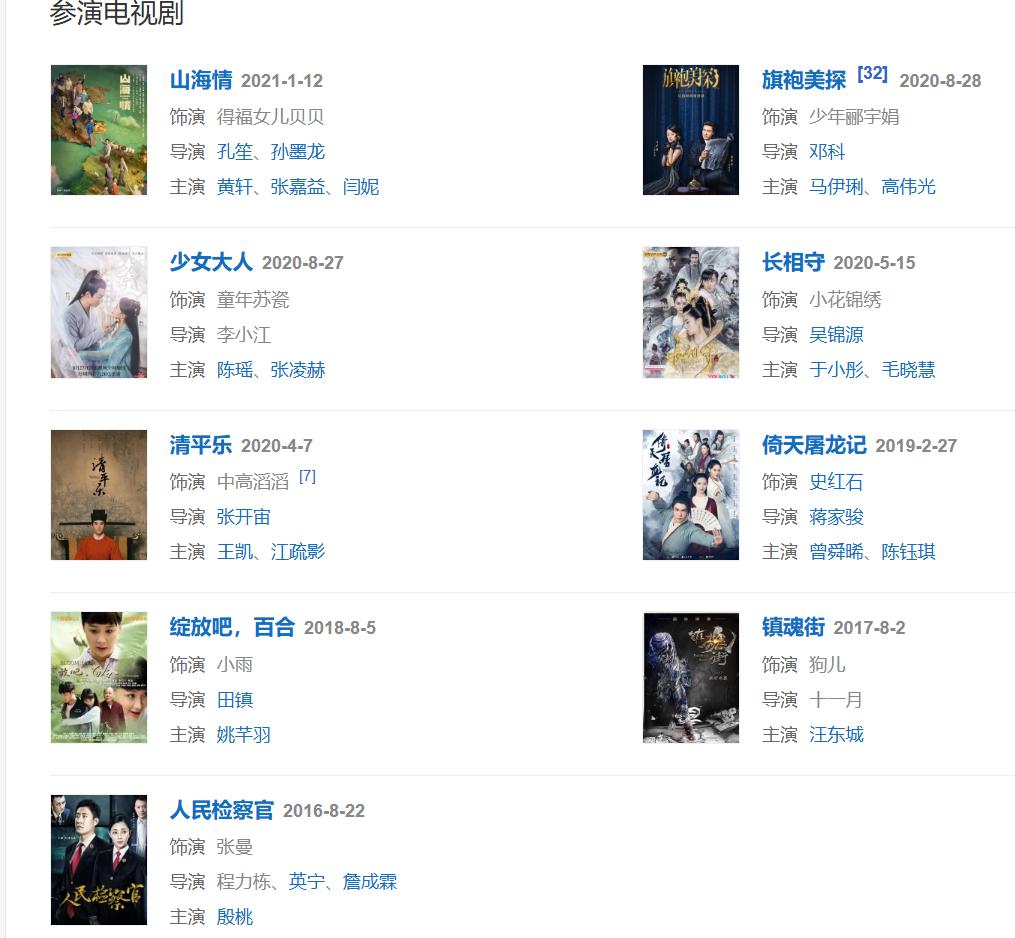View director 吴锦源's page
This screenshot has height=938, width=1015.
point(836,335)
